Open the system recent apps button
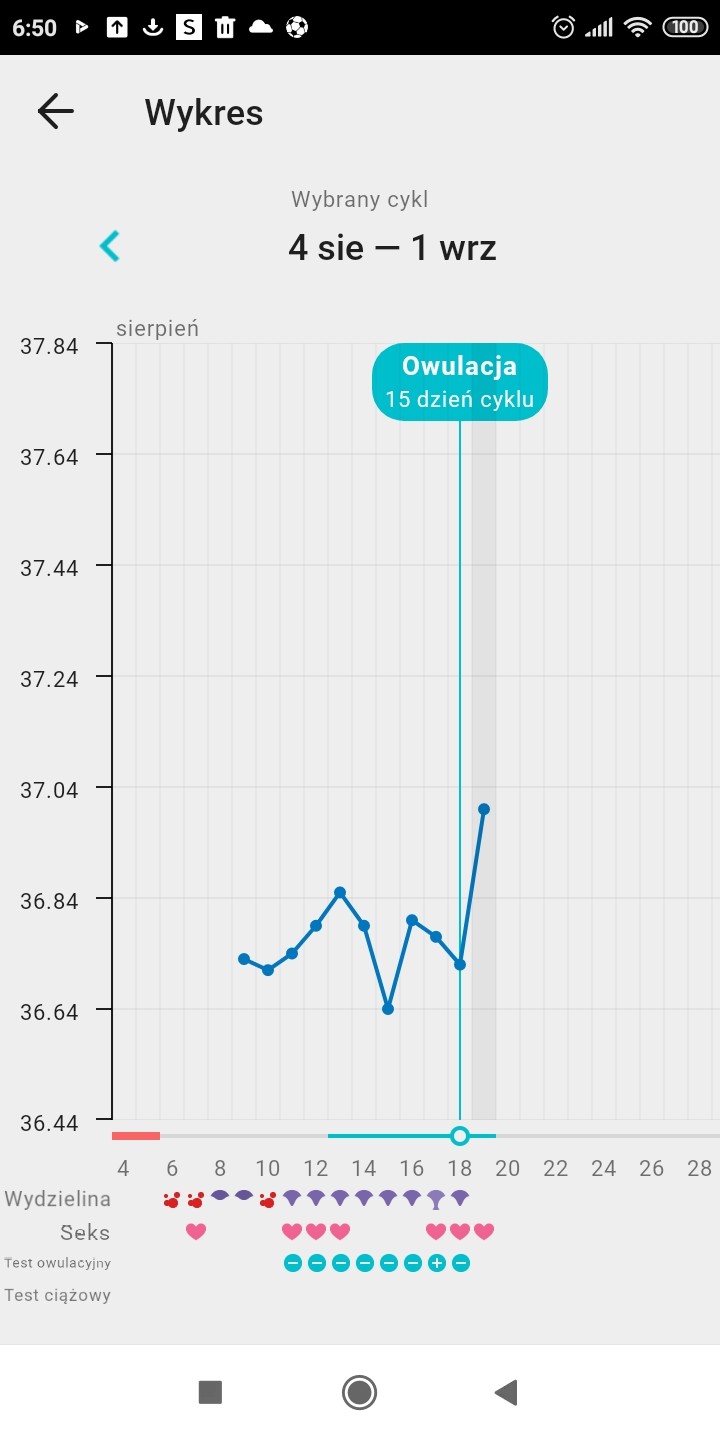Viewport: 720px width, 1440px height. click(210, 1392)
